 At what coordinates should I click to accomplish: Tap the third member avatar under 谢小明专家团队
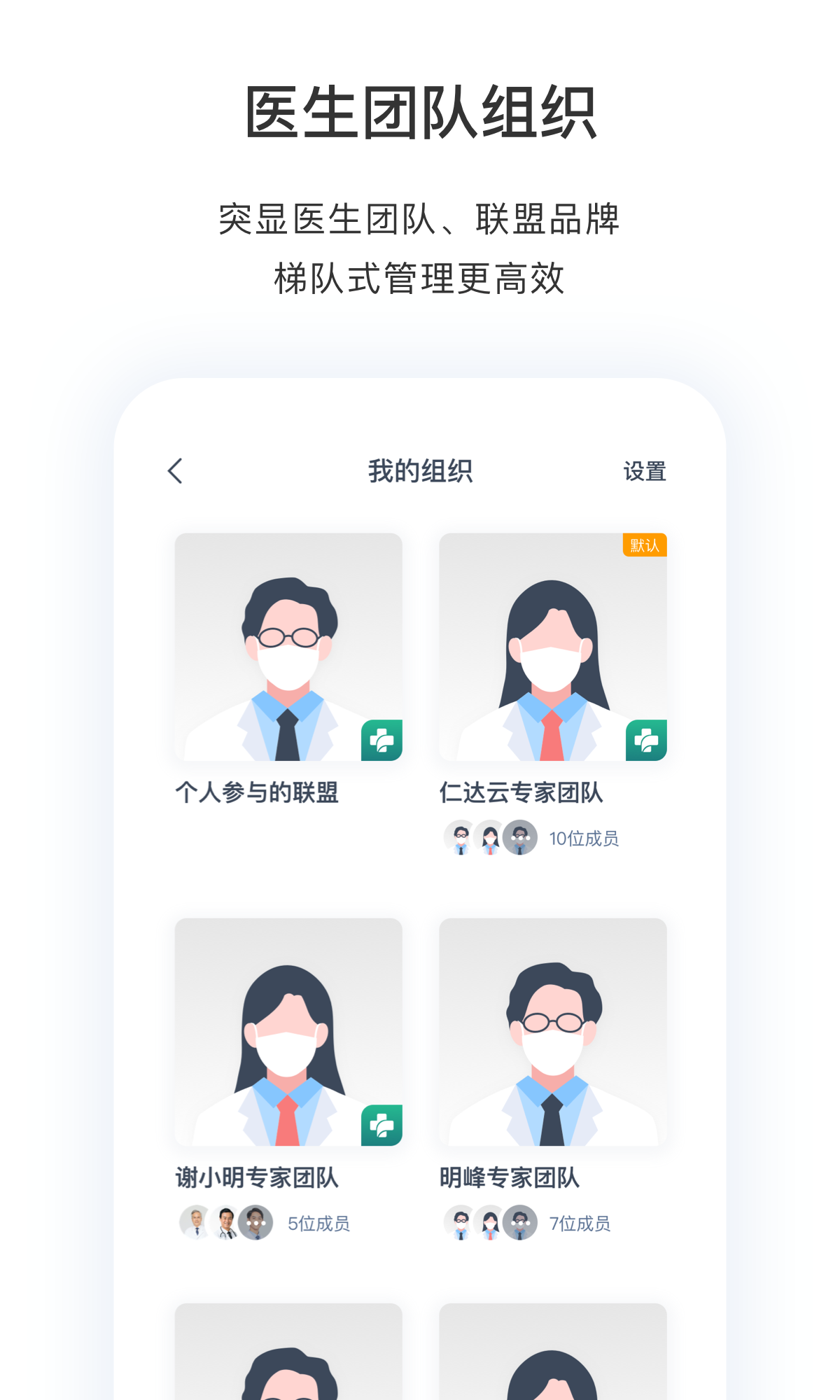253,1223
